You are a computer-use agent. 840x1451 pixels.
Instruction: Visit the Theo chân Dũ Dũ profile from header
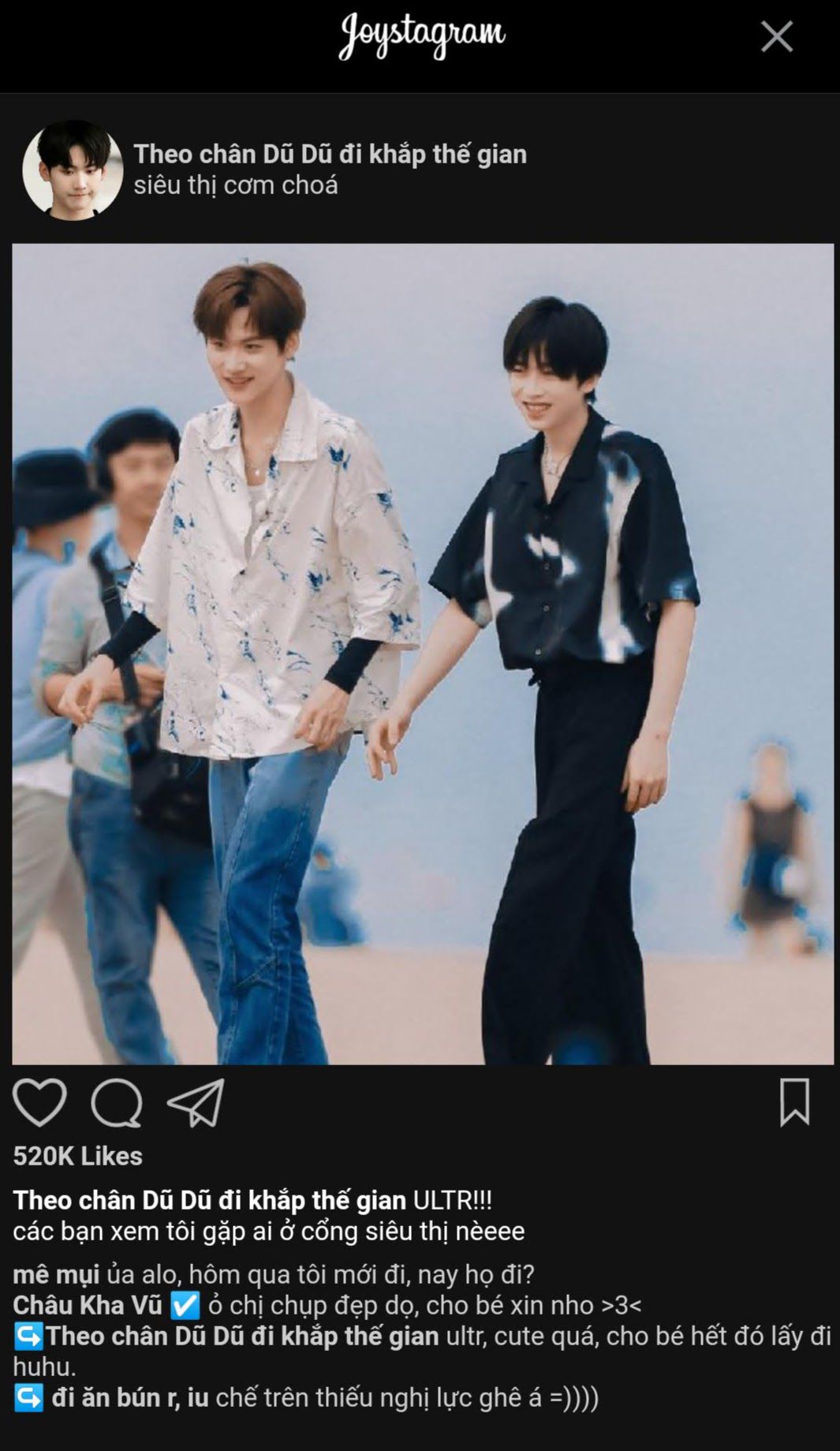330,154
